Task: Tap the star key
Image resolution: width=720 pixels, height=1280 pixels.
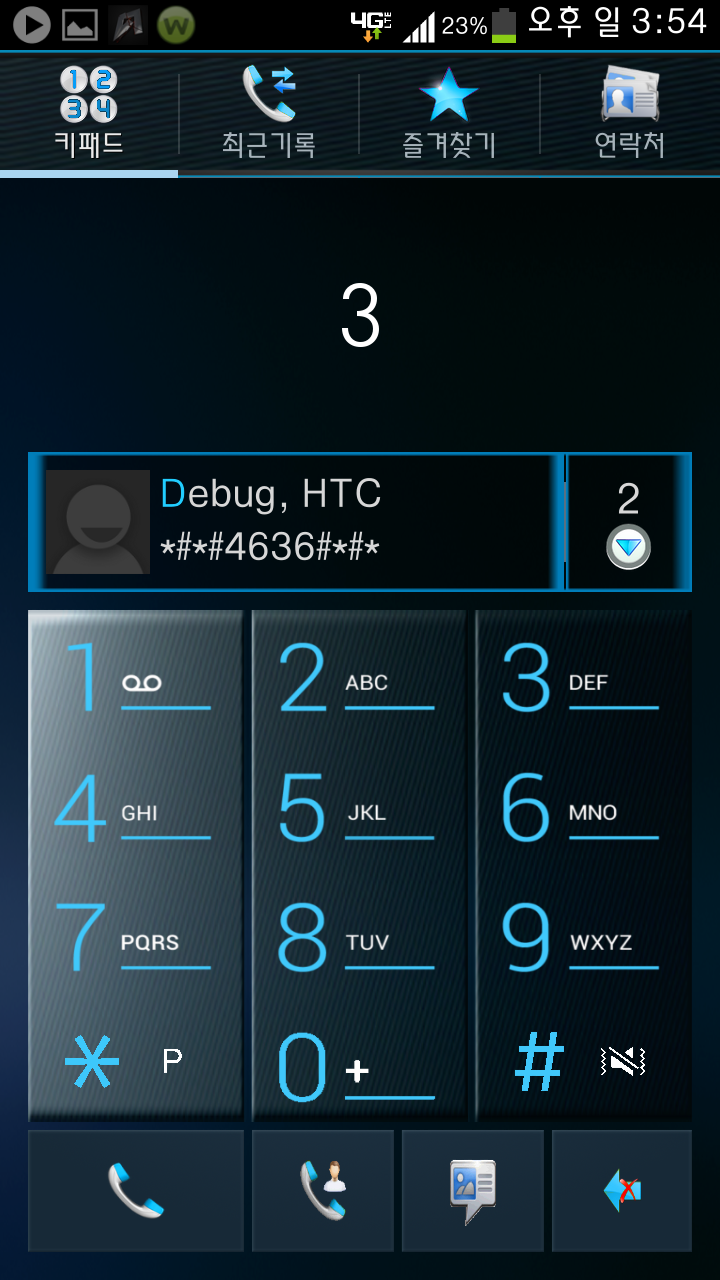Action: tap(136, 1062)
